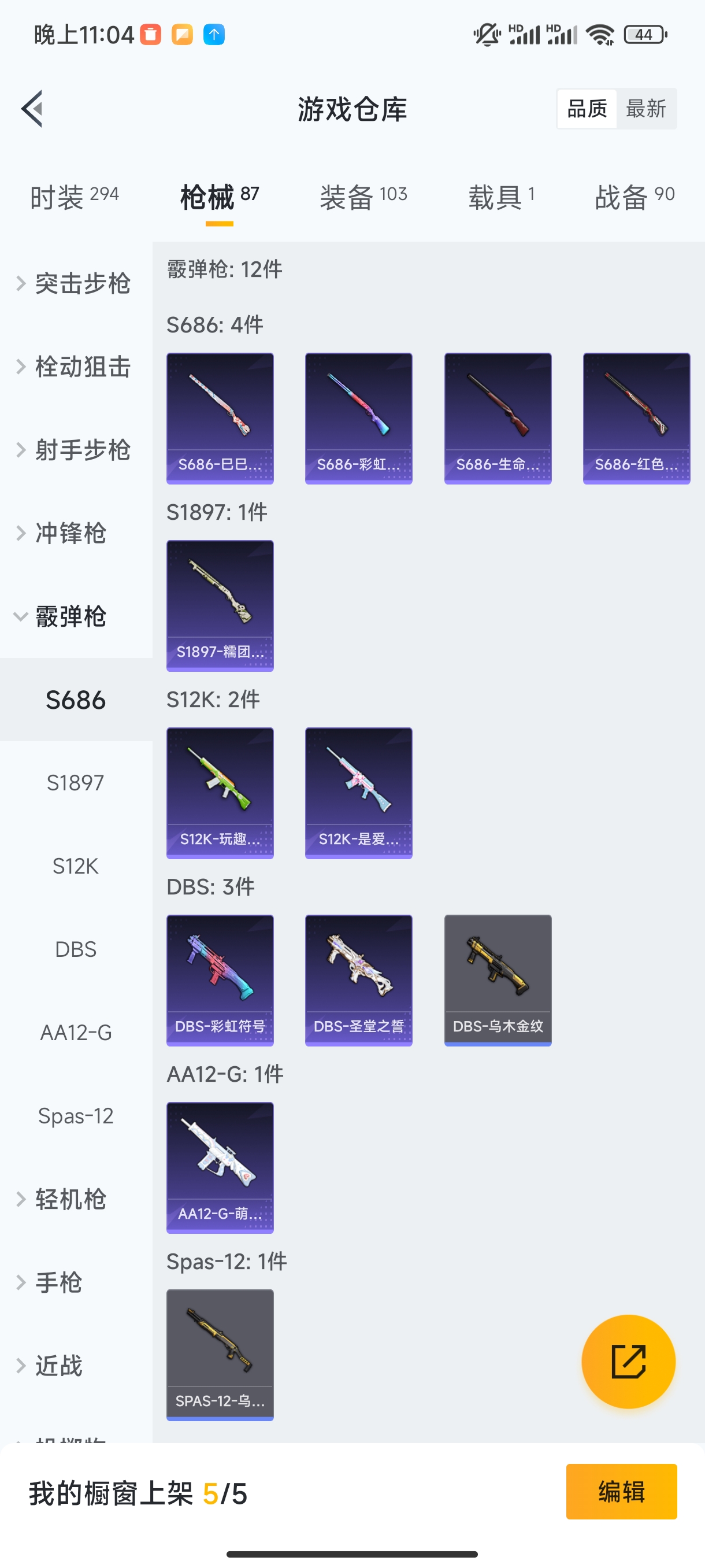705x1568 pixels.
Task: Open the AA12-G-萌 skin tile
Action: pyautogui.click(x=220, y=1168)
